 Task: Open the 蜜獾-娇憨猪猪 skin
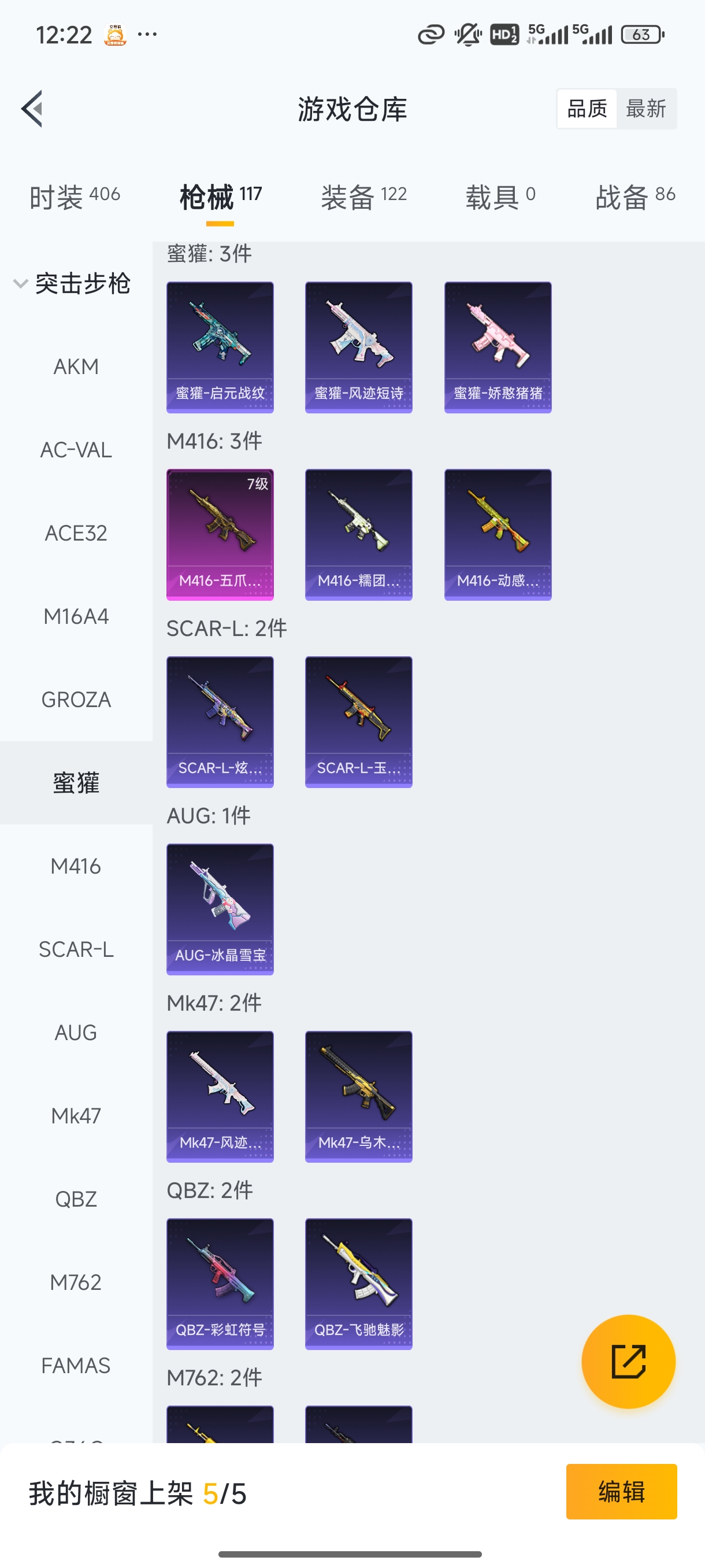[x=497, y=347]
